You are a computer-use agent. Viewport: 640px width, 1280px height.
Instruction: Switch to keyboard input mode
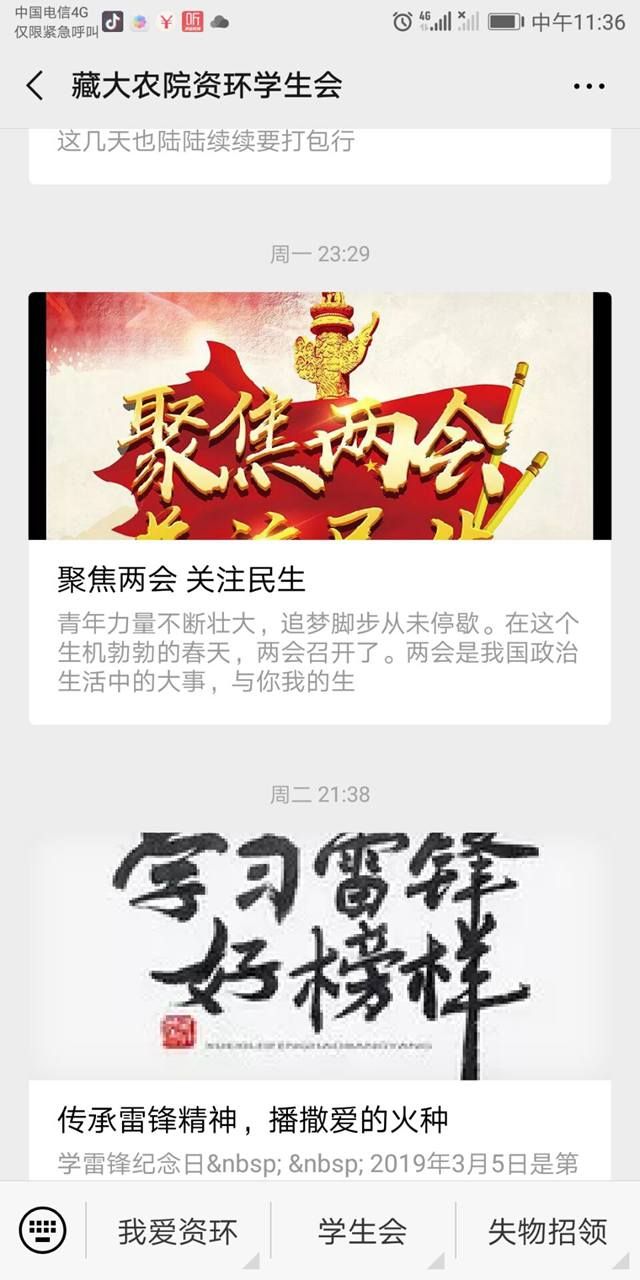pyautogui.click(x=43, y=1230)
